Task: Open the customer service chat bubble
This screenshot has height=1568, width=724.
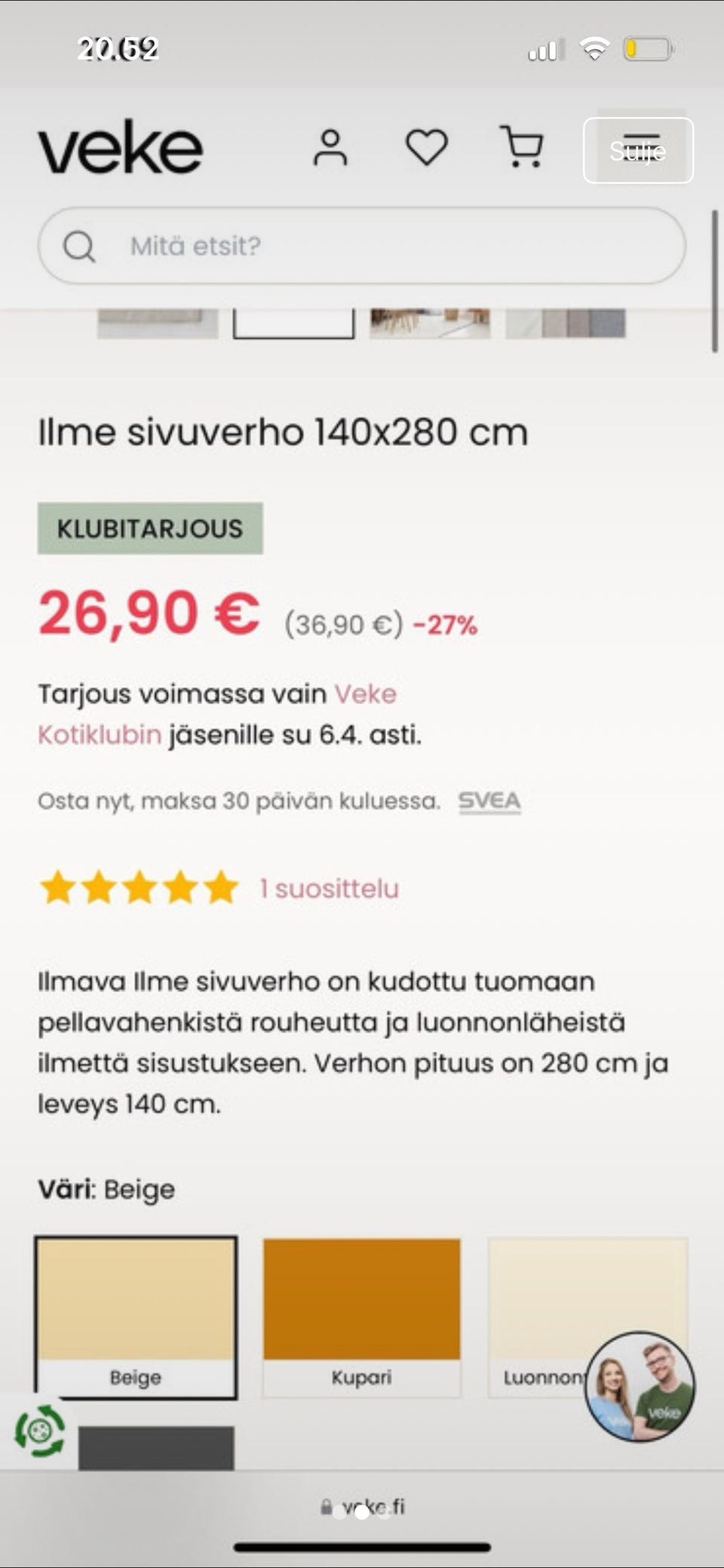Action: (x=640, y=1386)
